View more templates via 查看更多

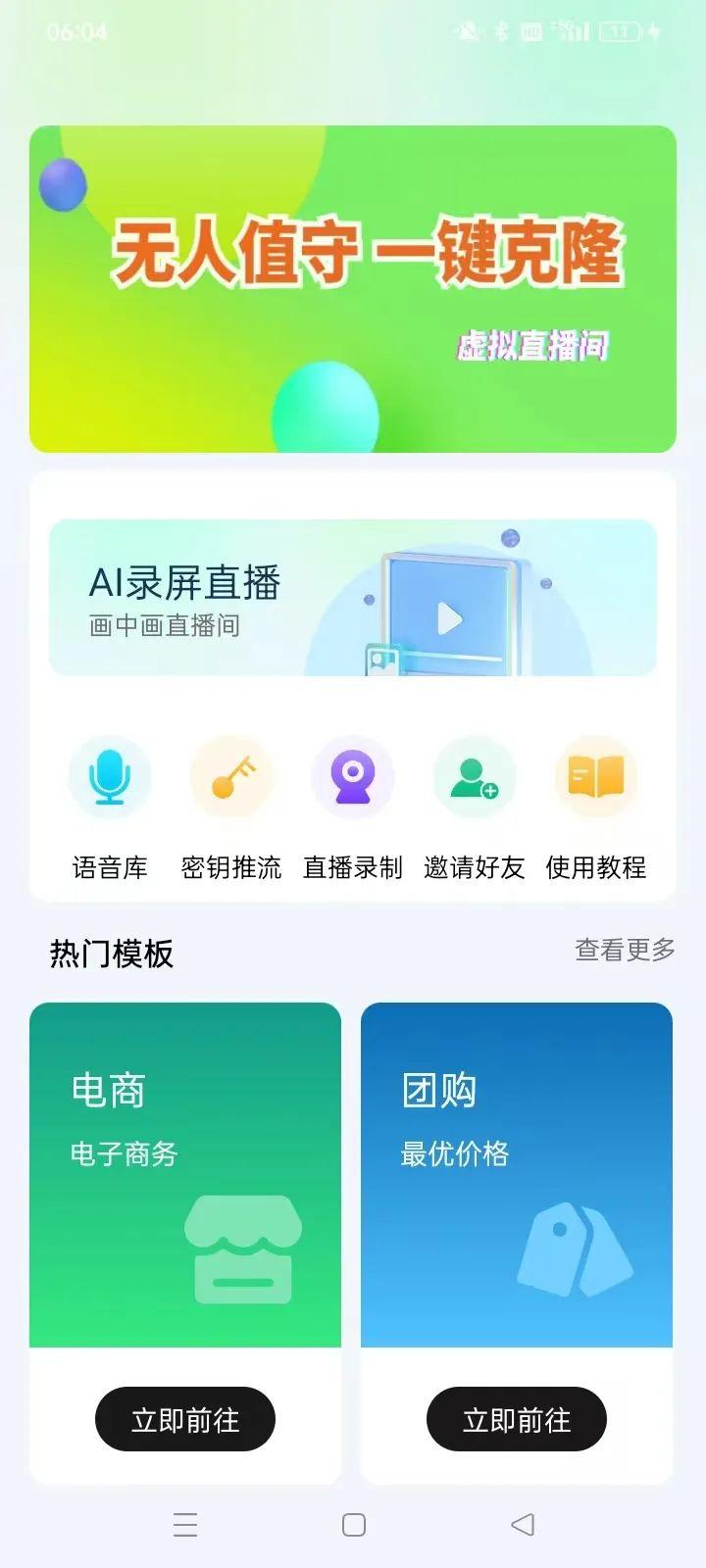click(625, 950)
